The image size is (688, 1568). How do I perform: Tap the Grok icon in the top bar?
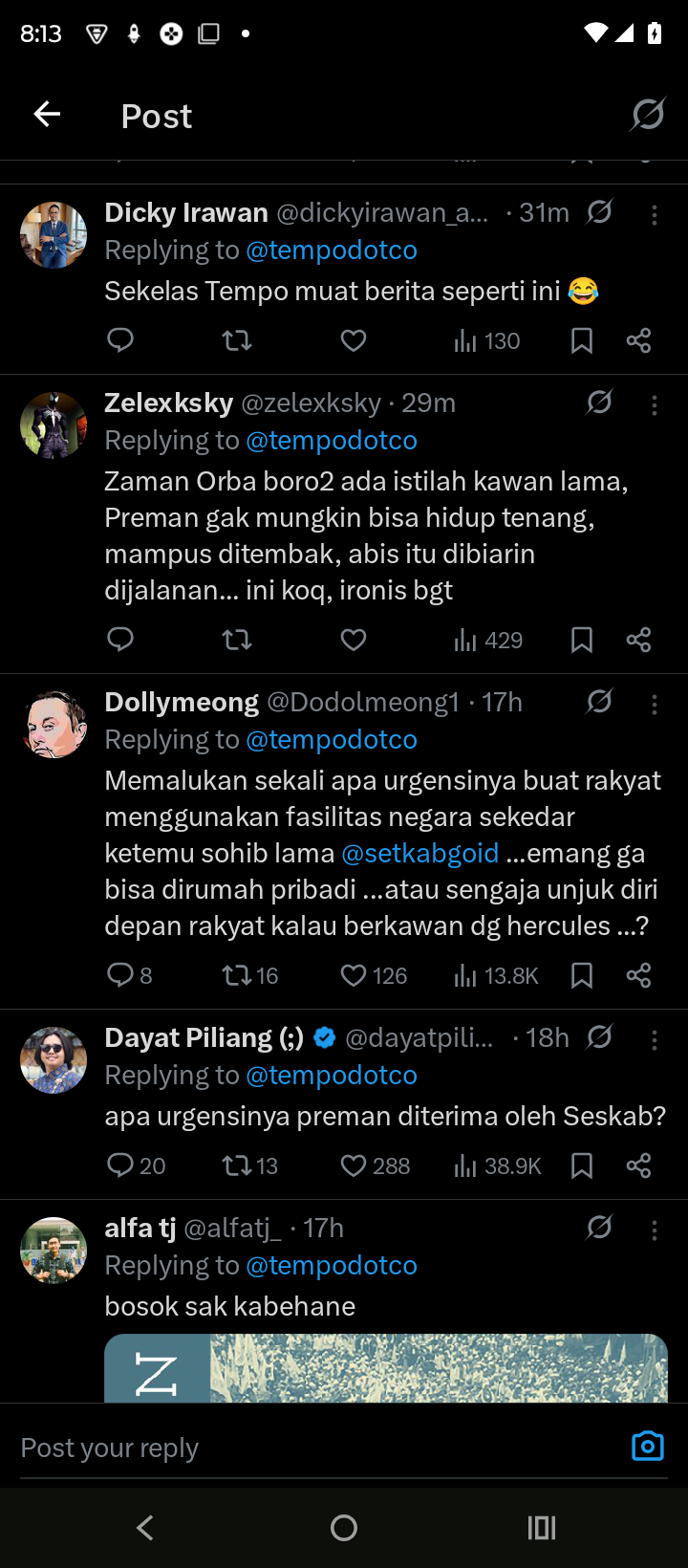coord(648,115)
